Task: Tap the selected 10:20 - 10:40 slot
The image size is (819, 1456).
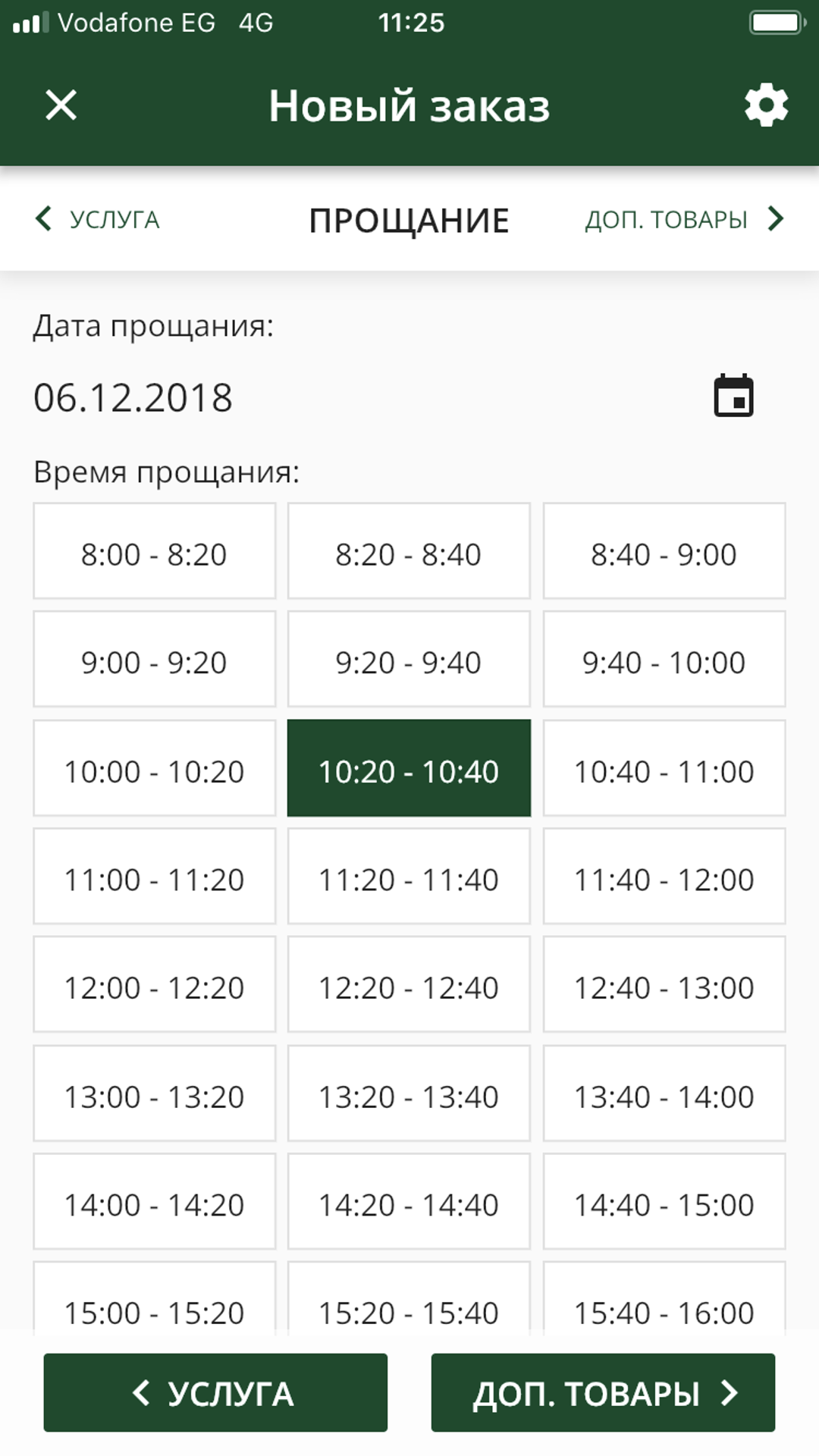Action: [409, 768]
